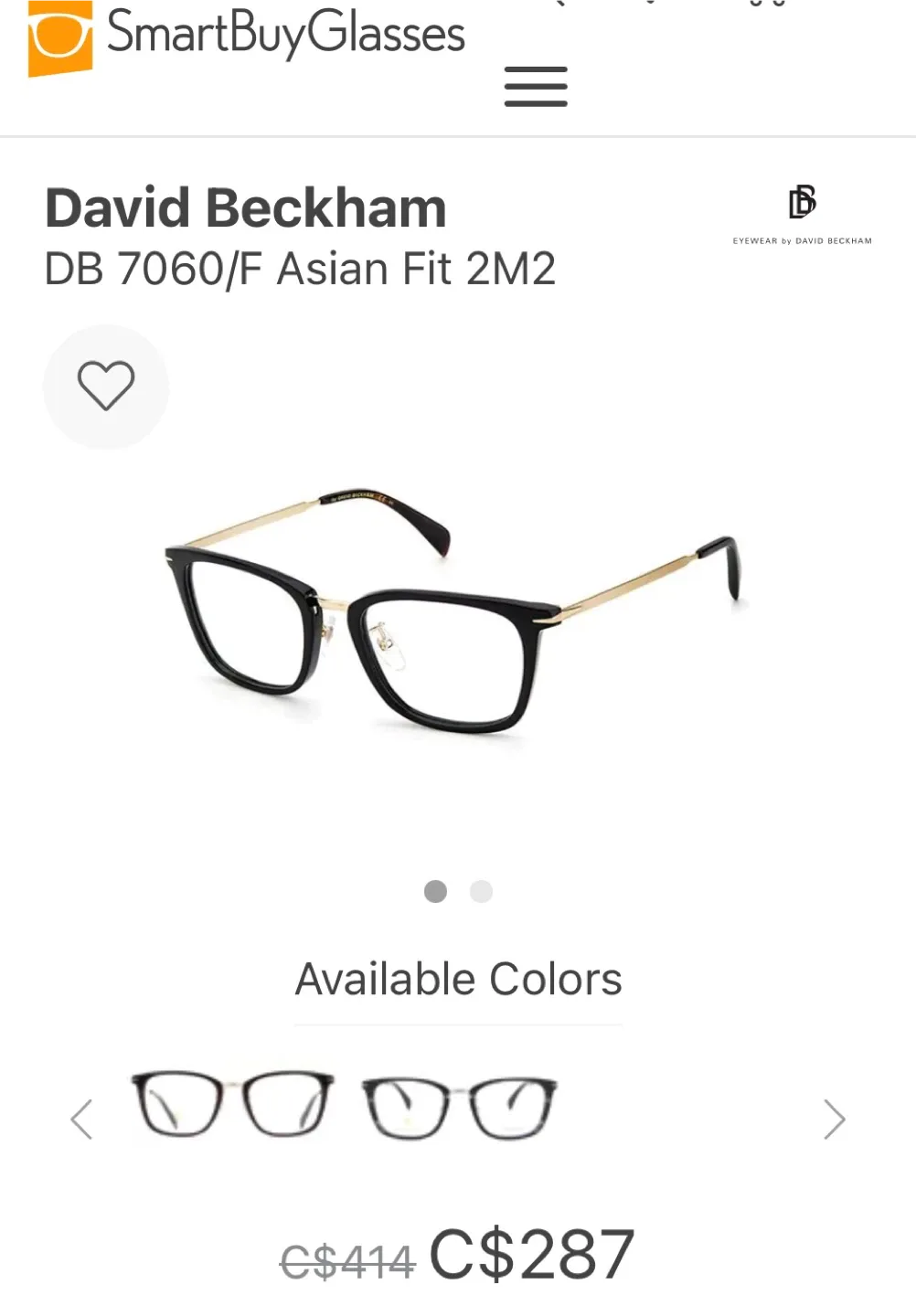This screenshot has width=916, height=1316.
Task: Open the hamburger menu
Action: tap(536, 87)
